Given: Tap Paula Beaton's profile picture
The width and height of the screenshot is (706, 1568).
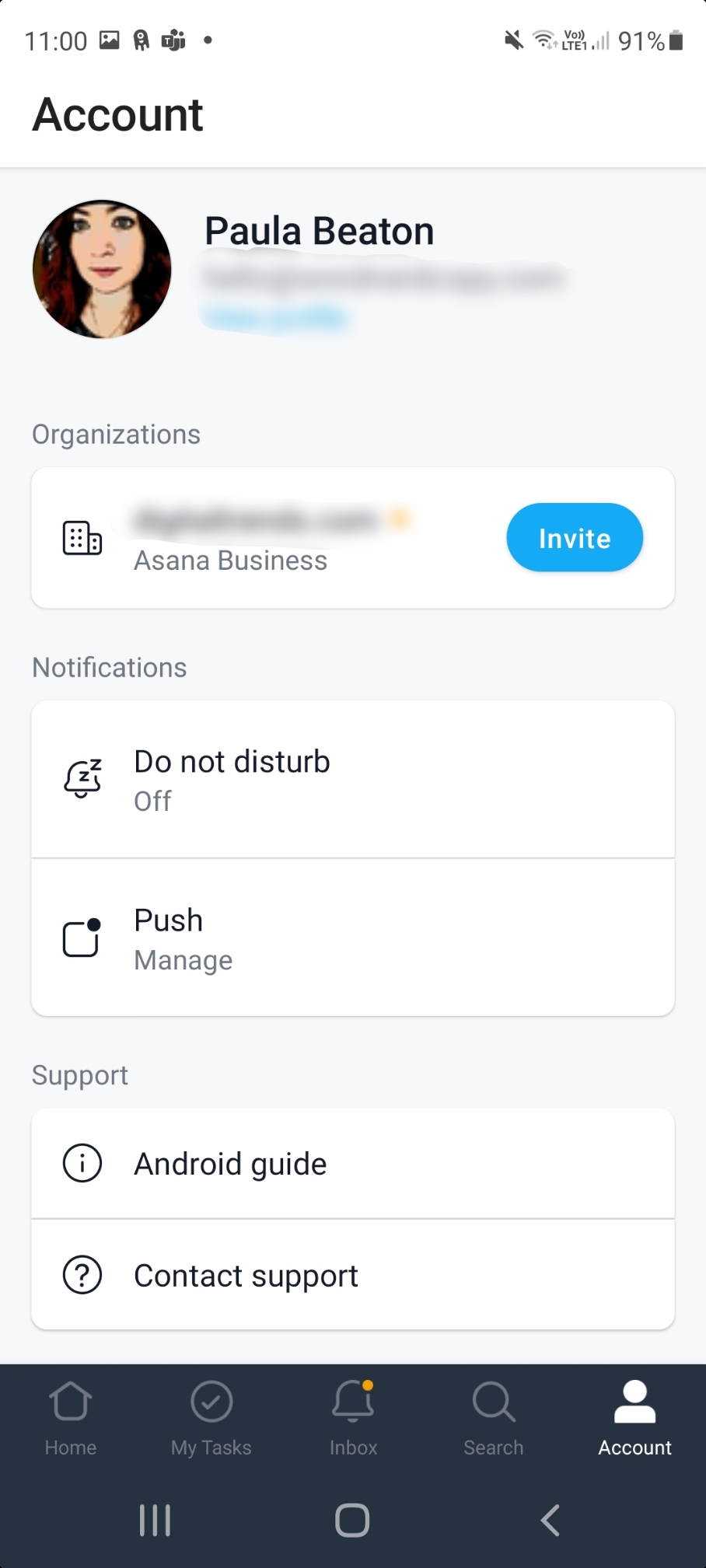Looking at the screenshot, I should [x=102, y=269].
